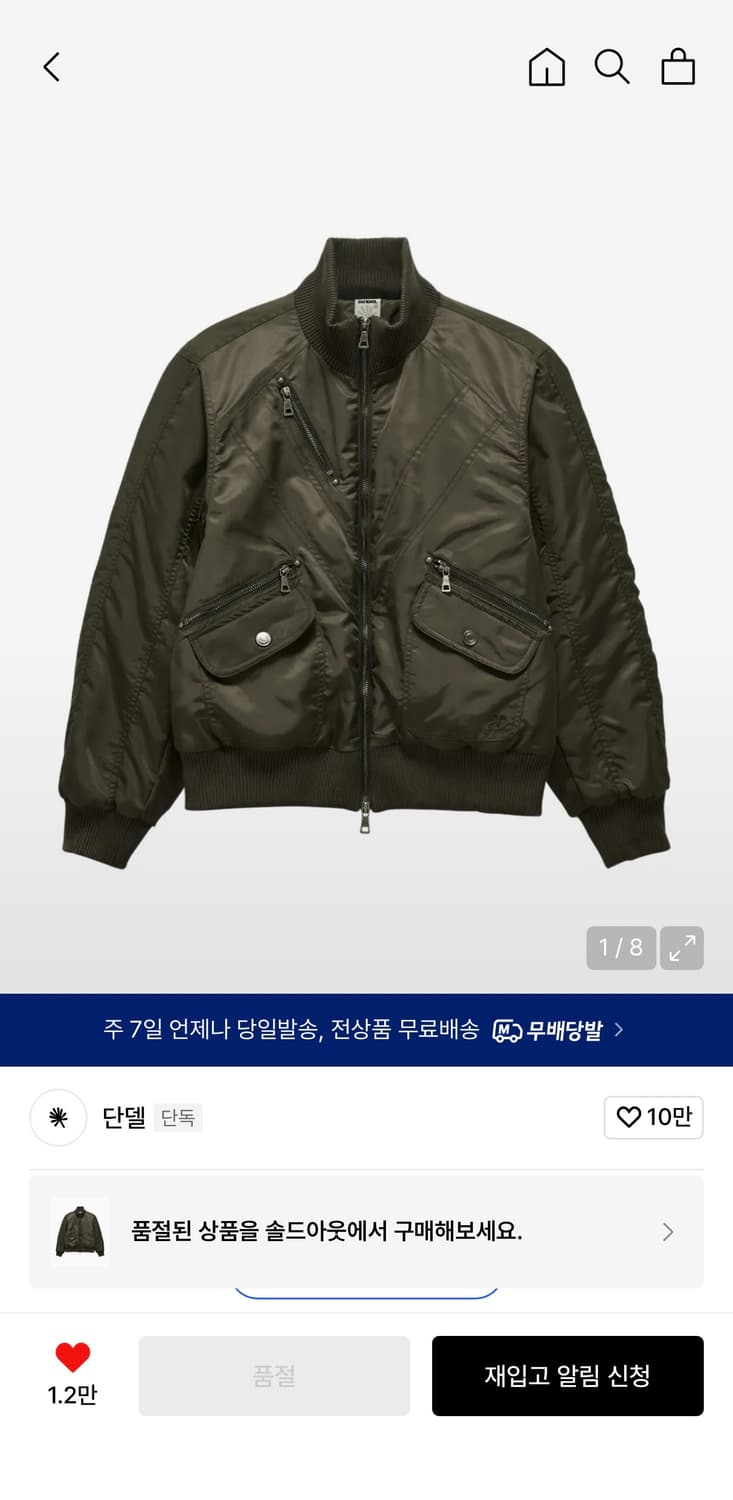Tap the sold-out jacket thumbnail in banner
Image resolution: width=733 pixels, height=1500 pixels.
(79, 1232)
